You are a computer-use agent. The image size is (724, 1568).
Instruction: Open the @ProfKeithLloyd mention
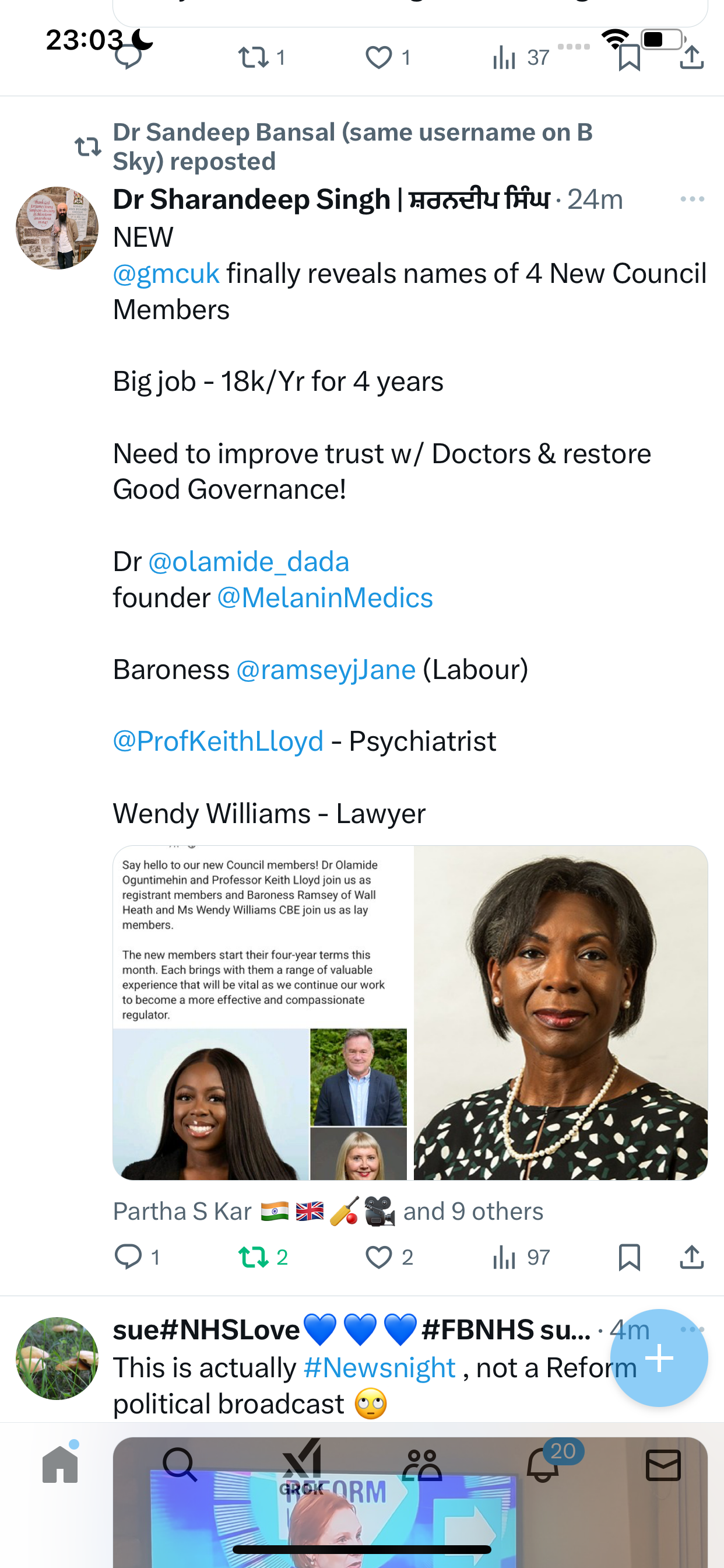point(219,741)
